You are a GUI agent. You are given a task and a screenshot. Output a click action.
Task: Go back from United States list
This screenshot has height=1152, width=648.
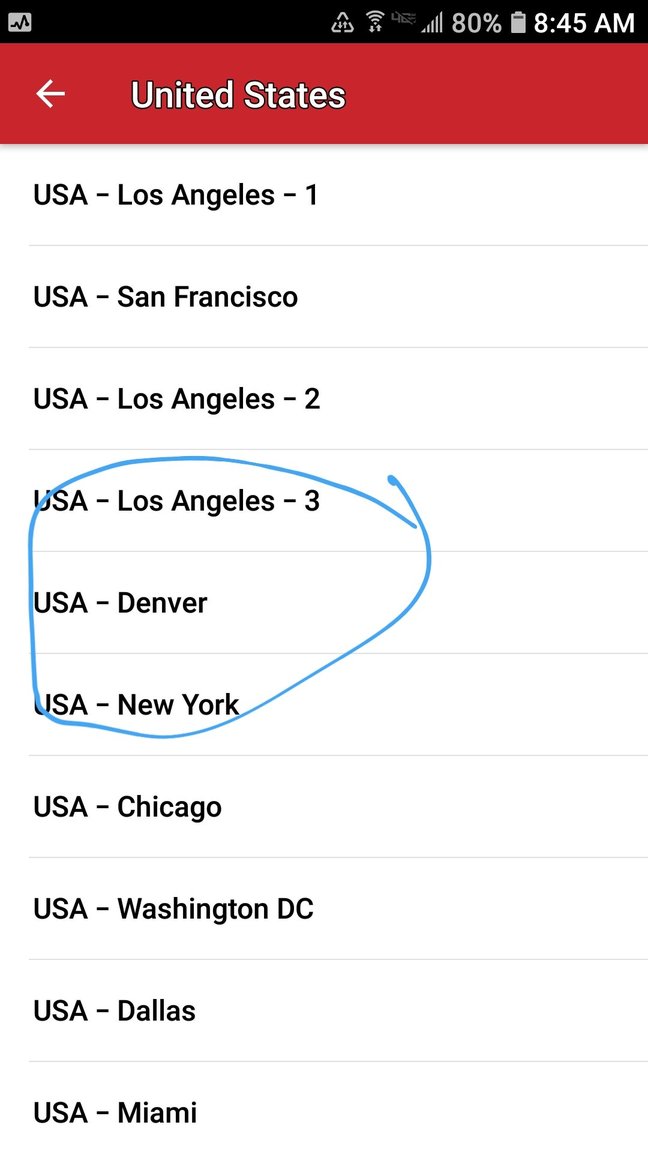click(x=50, y=94)
